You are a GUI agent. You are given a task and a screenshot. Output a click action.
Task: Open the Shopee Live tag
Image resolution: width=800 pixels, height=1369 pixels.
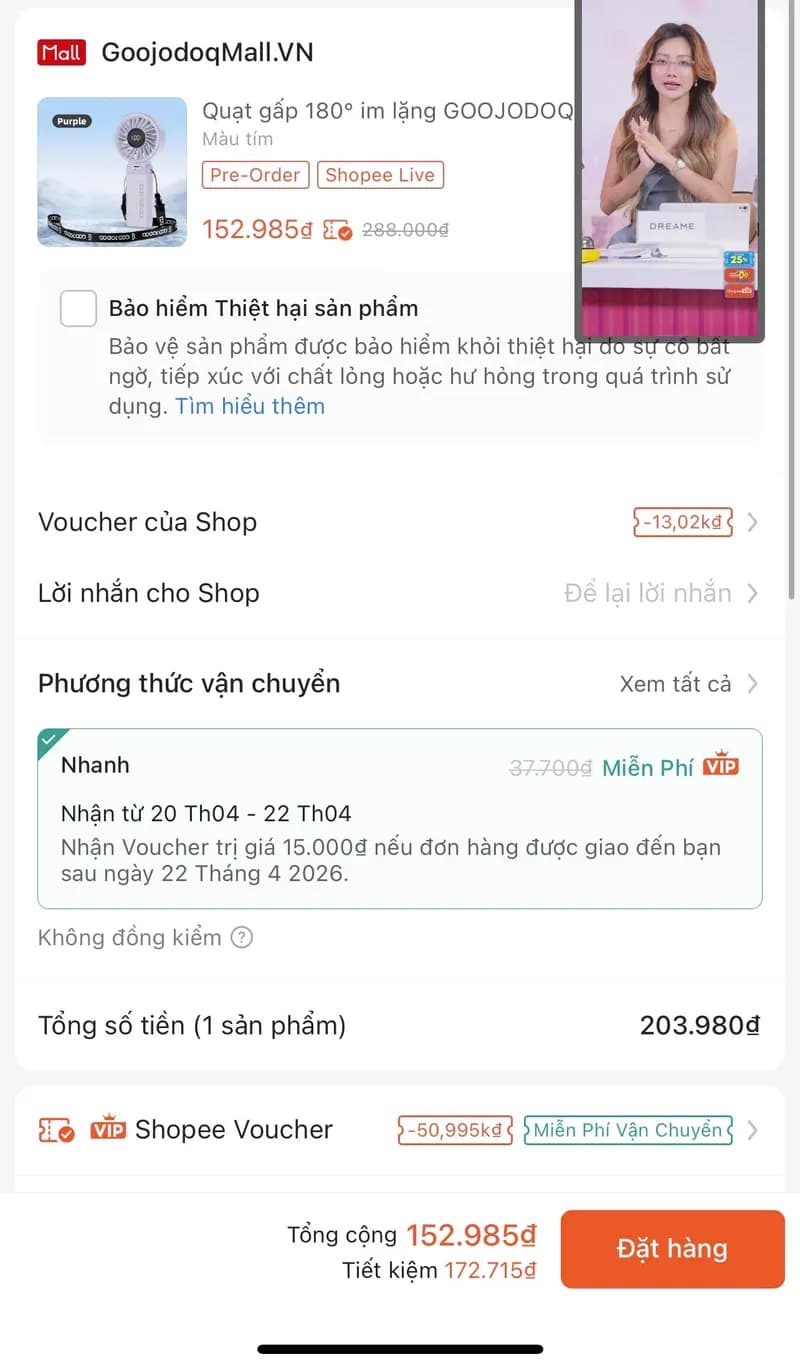coord(381,175)
